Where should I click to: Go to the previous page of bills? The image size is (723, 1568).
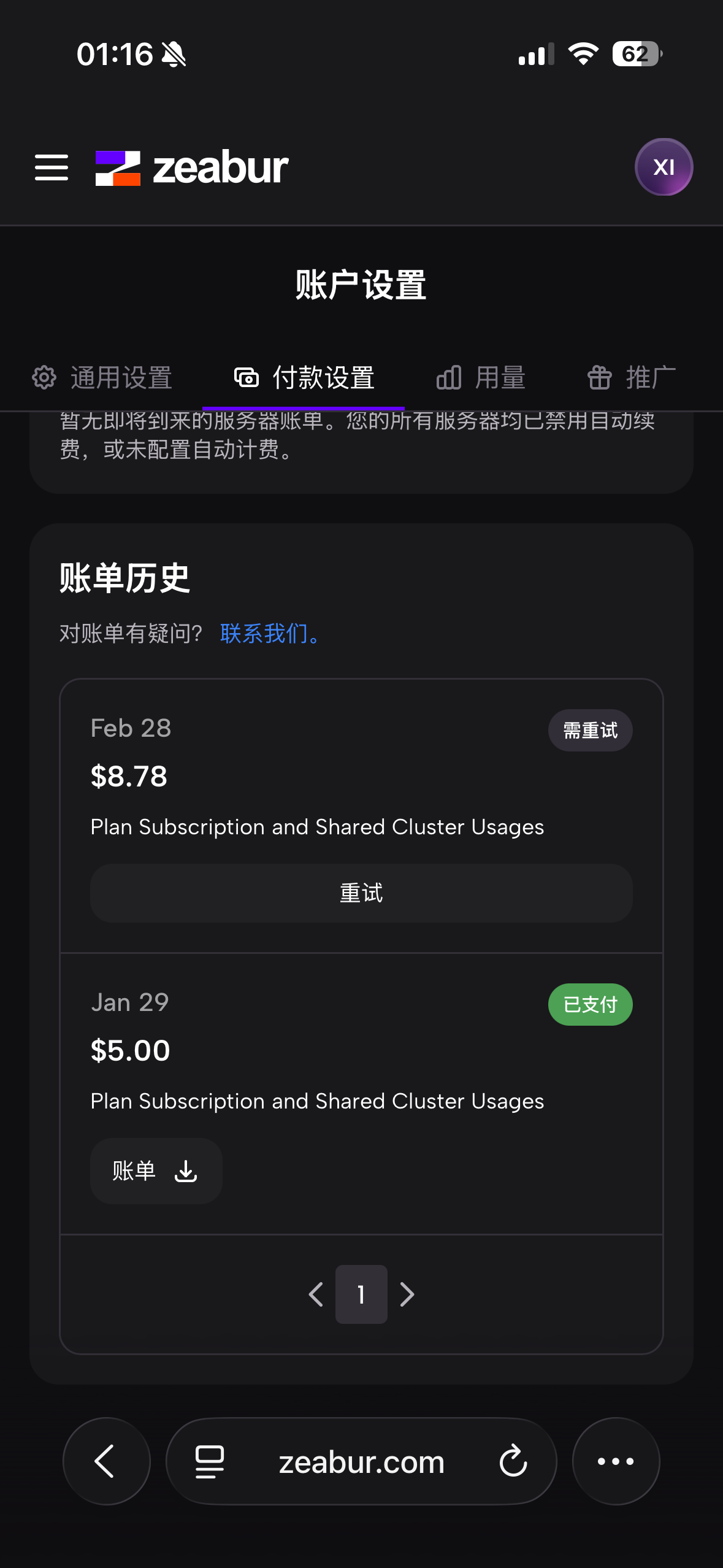(316, 1294)
